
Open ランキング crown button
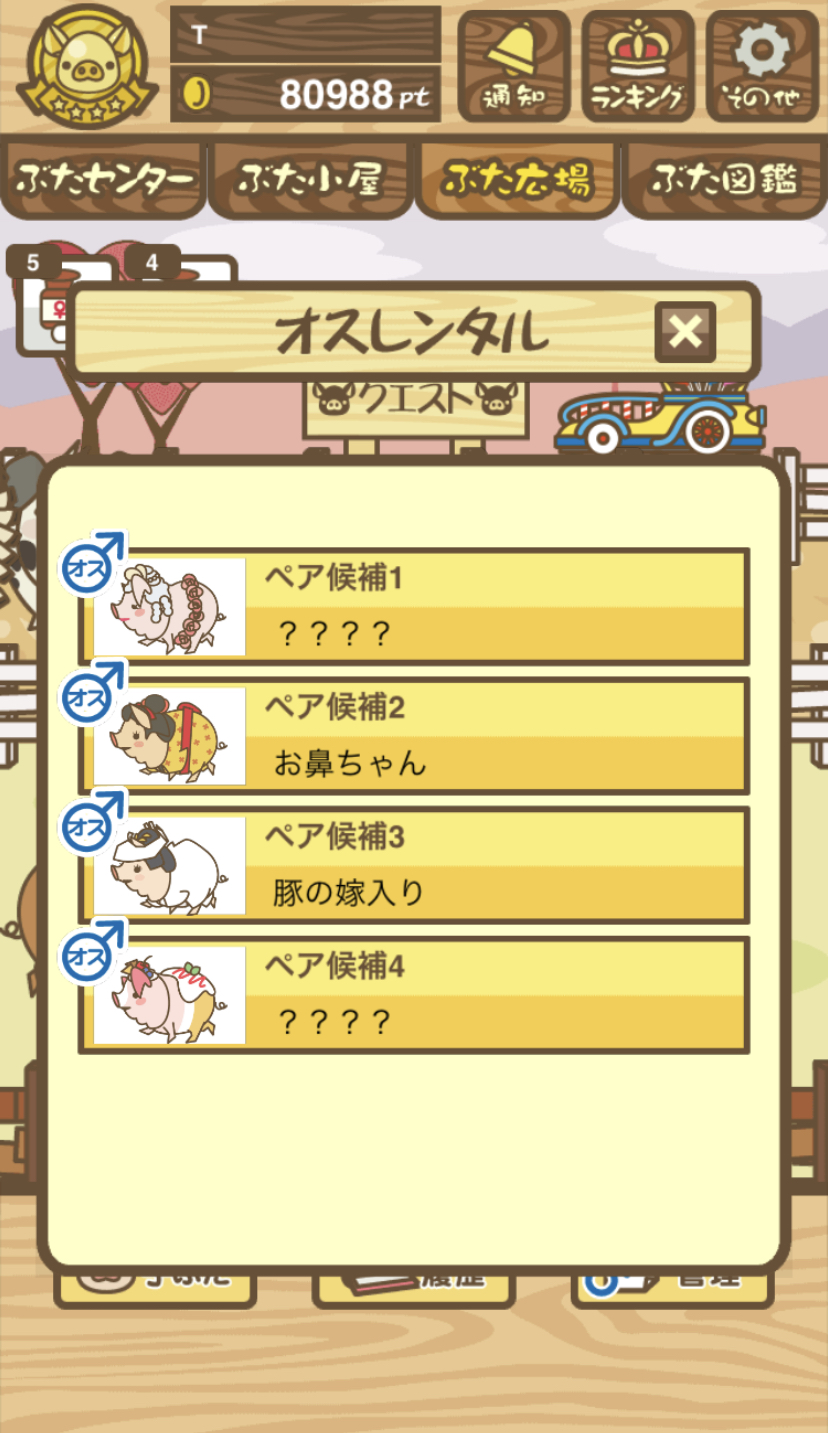pos(638,66)
